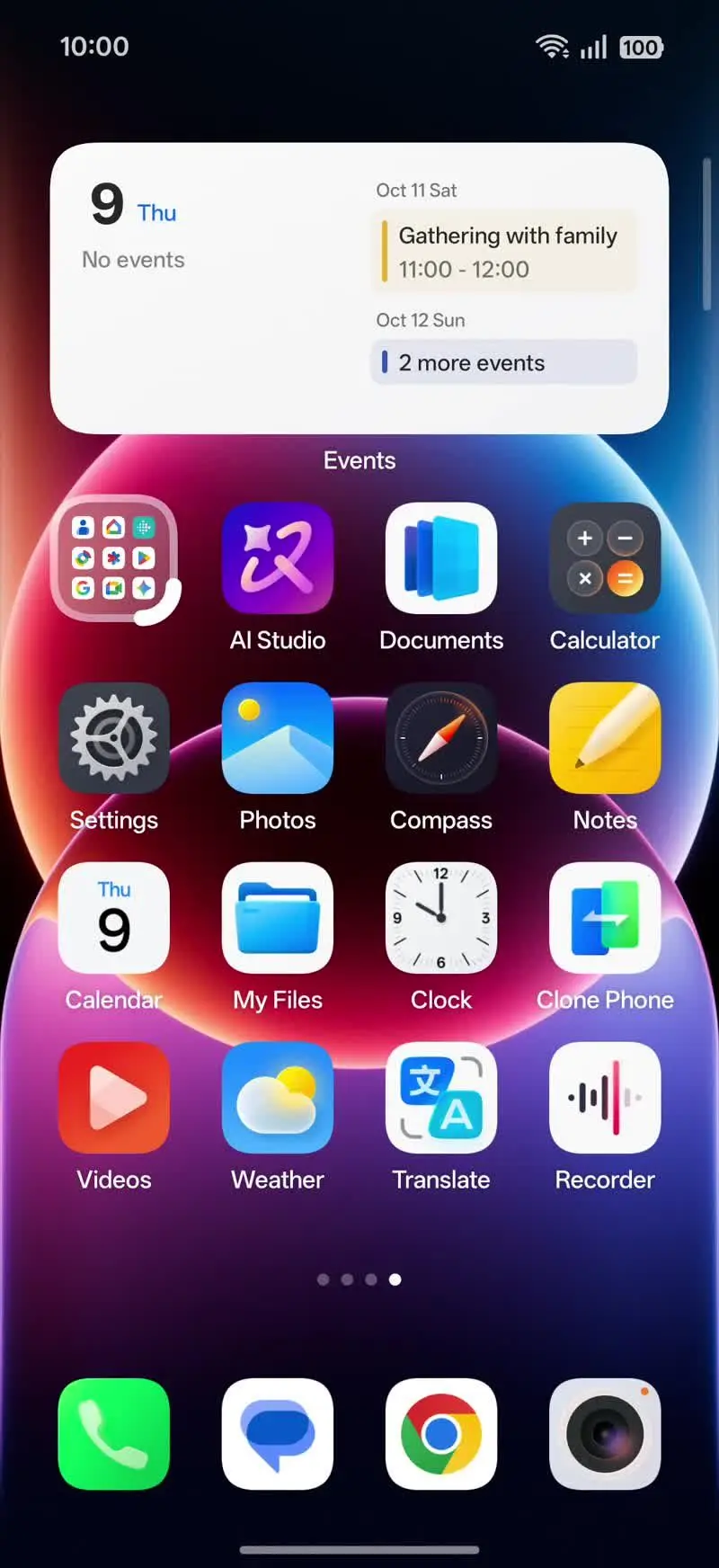Screen dimensions: 719x1568
Task: Launch the Translate app
Action: pos(441,1098)
